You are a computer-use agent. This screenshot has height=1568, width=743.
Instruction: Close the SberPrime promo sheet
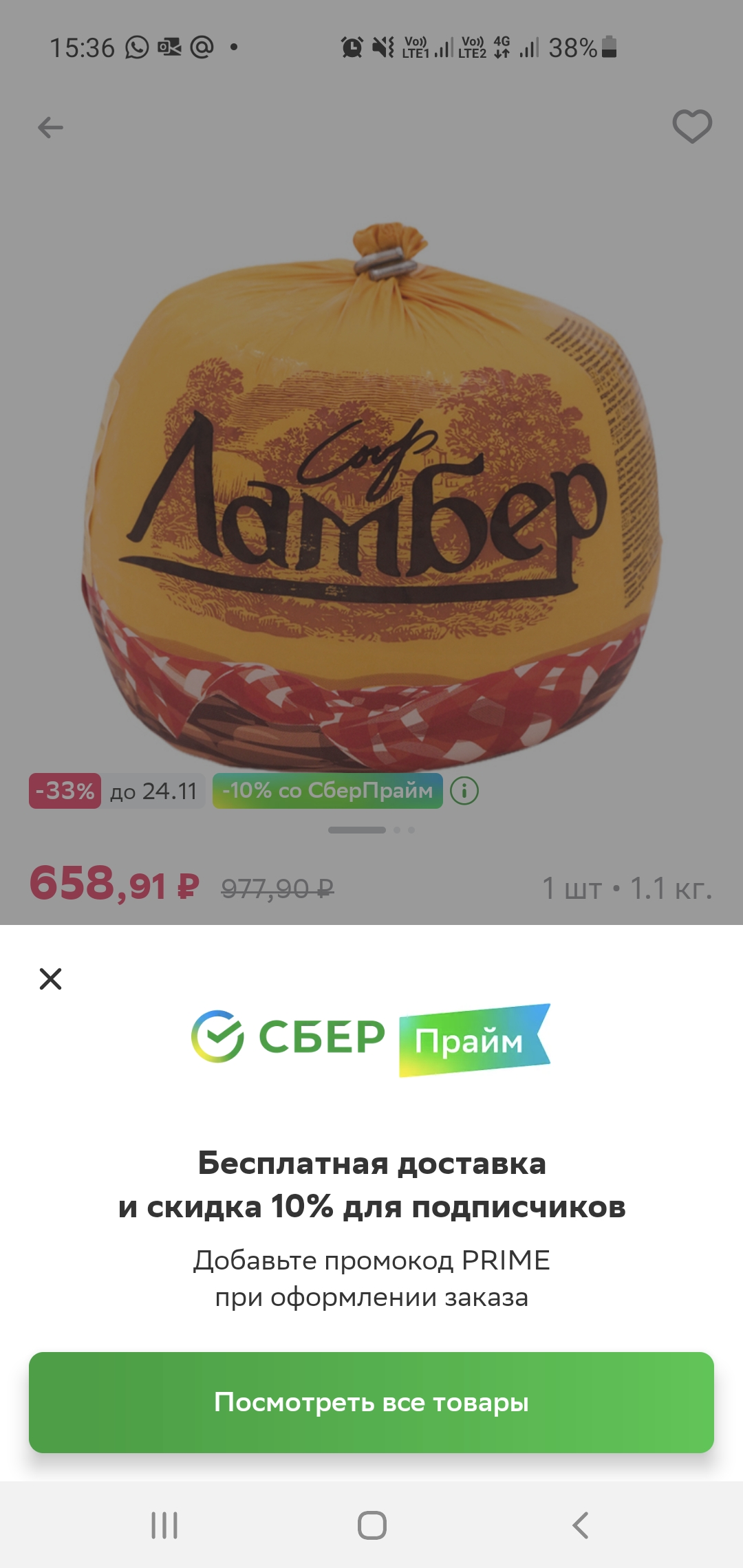pos(51,978)
